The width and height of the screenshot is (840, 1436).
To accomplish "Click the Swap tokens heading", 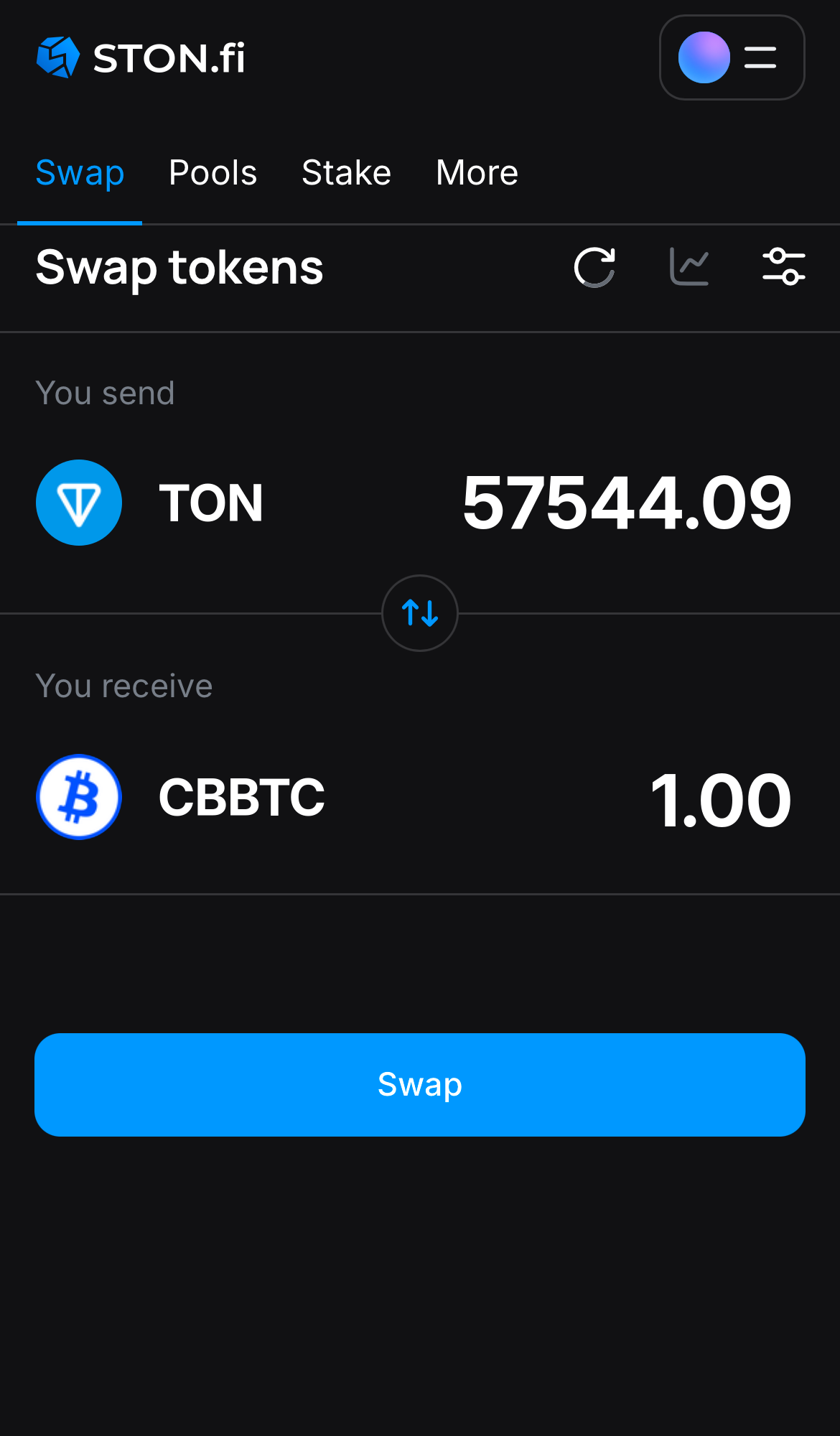I will point(179,268).
